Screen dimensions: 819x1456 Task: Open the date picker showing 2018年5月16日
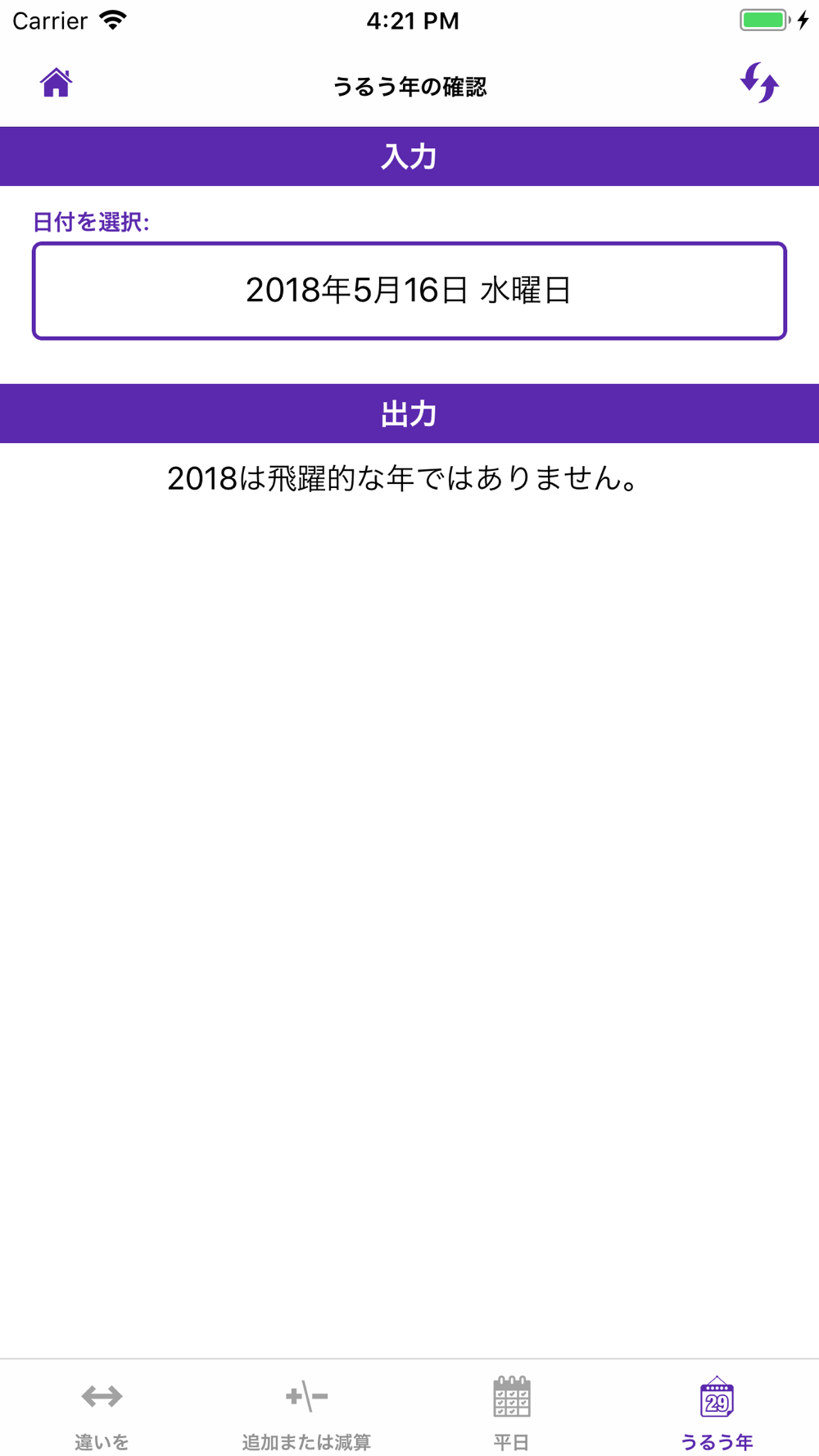[x=409, y=291]
